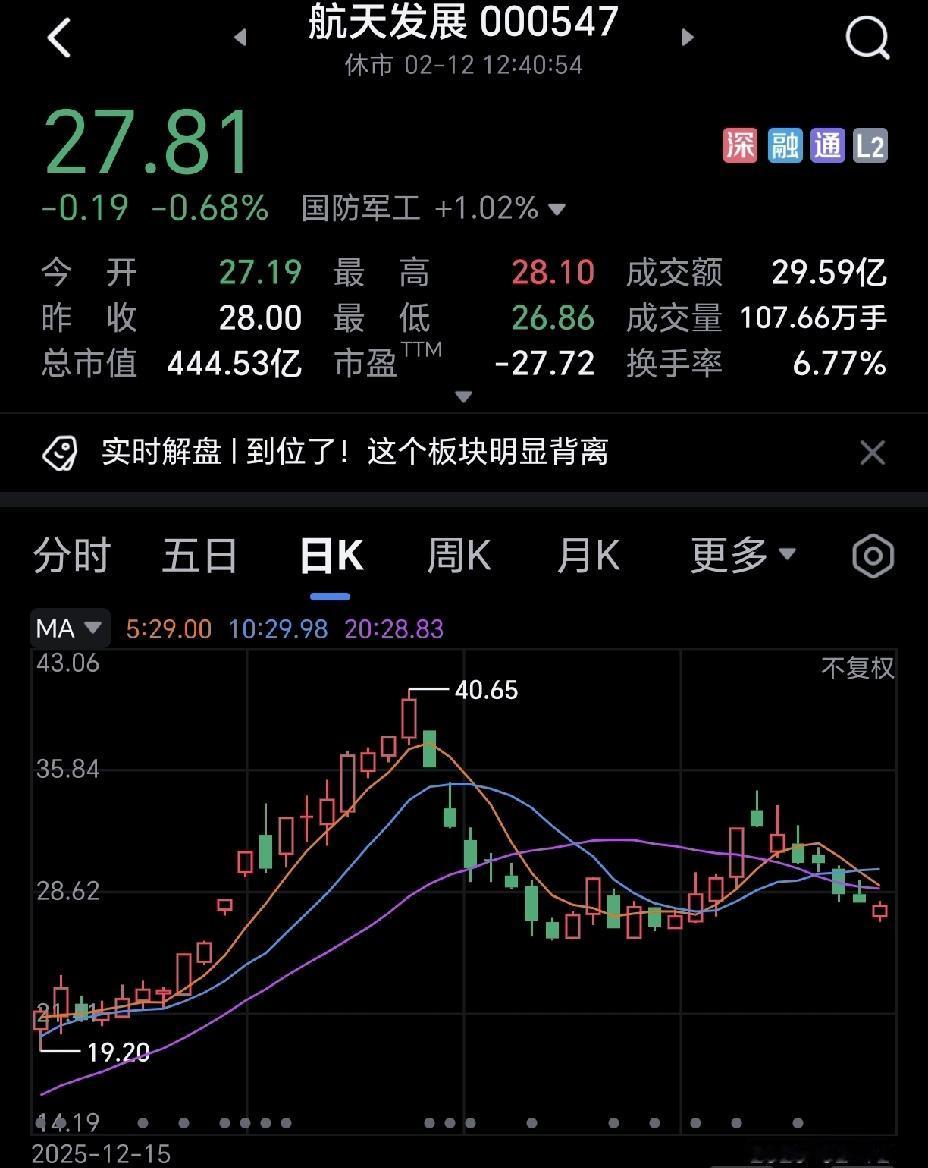Viewport: 928px width, 1168px height.
Task: Go back using the top-left arrow
Action: [60, 39]
